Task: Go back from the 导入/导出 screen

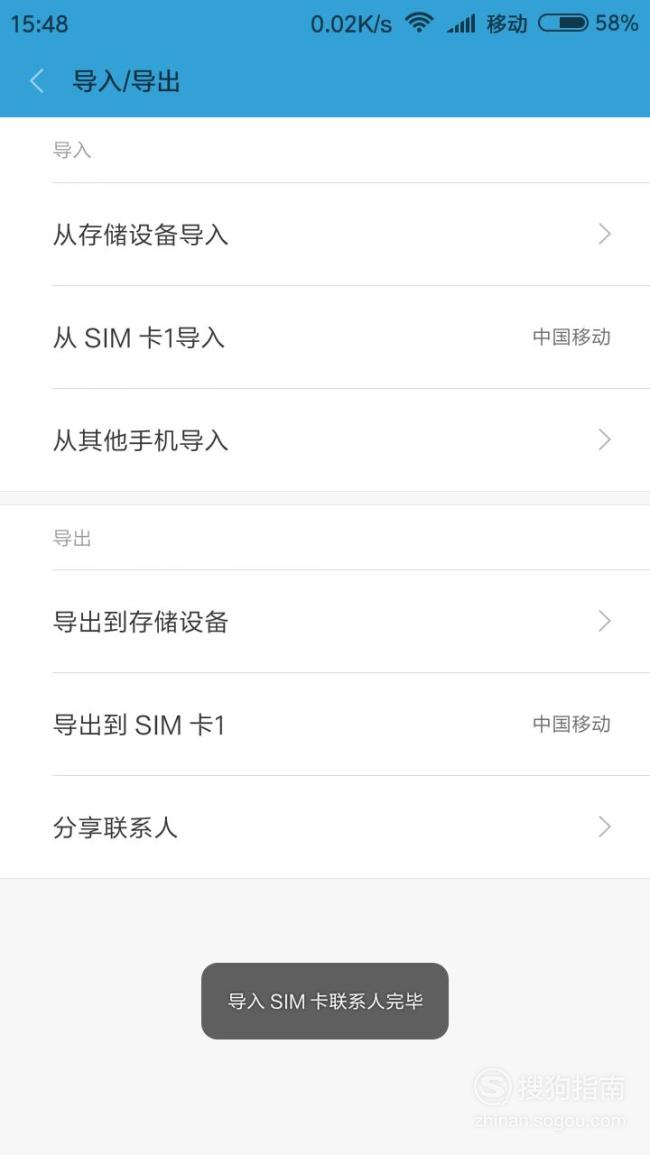Action: tap(37, 81)
